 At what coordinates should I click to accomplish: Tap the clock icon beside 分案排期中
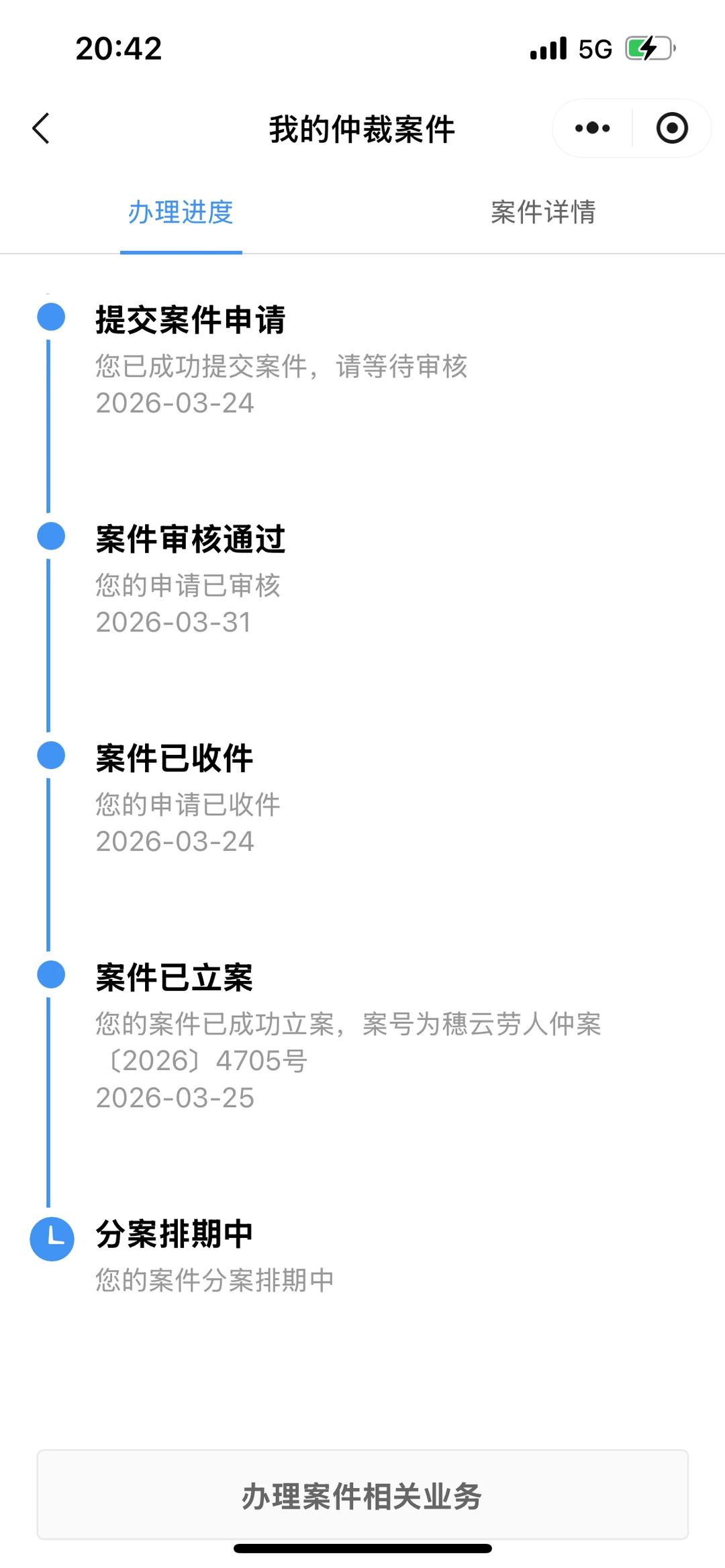[x=51, y=1240]
